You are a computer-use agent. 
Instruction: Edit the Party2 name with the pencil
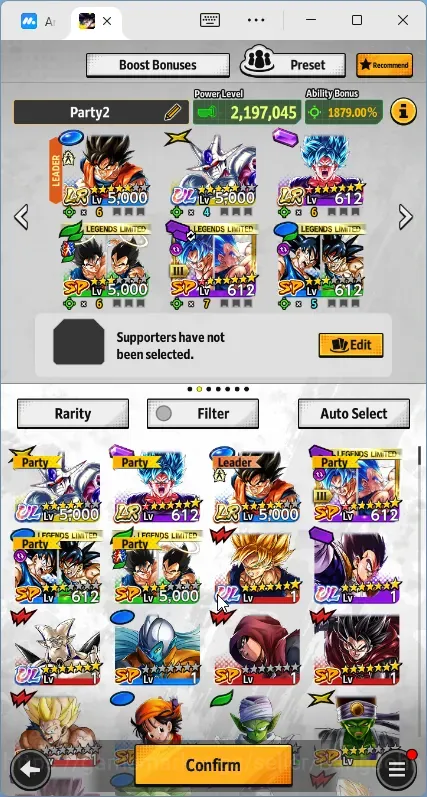coord(173,112)
